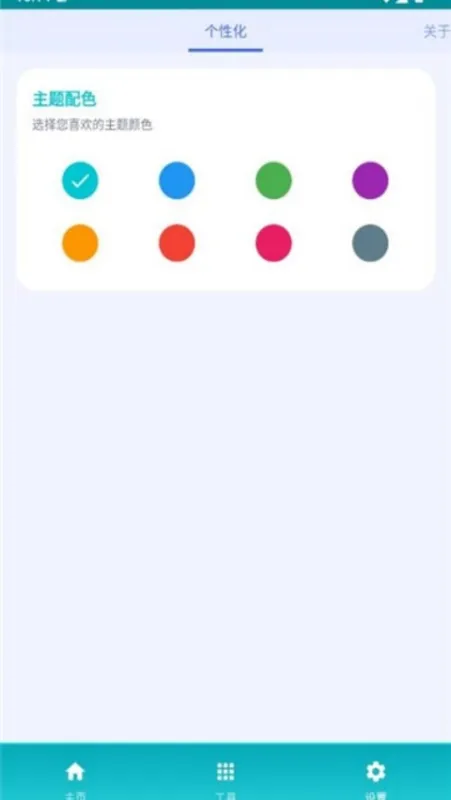Apply the purple theme color
The height and width of the screenshot is (800, 451).
tap(370, 180)
